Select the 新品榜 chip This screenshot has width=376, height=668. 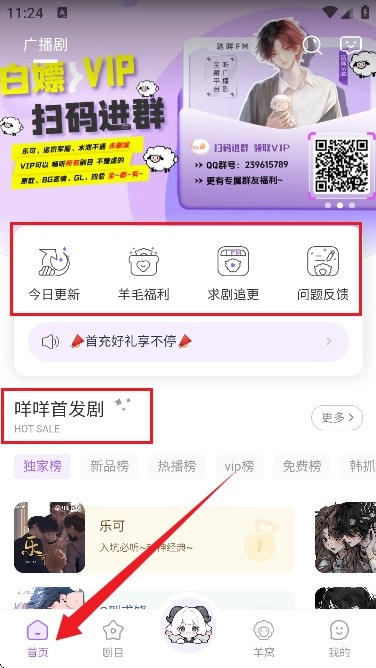109,466
